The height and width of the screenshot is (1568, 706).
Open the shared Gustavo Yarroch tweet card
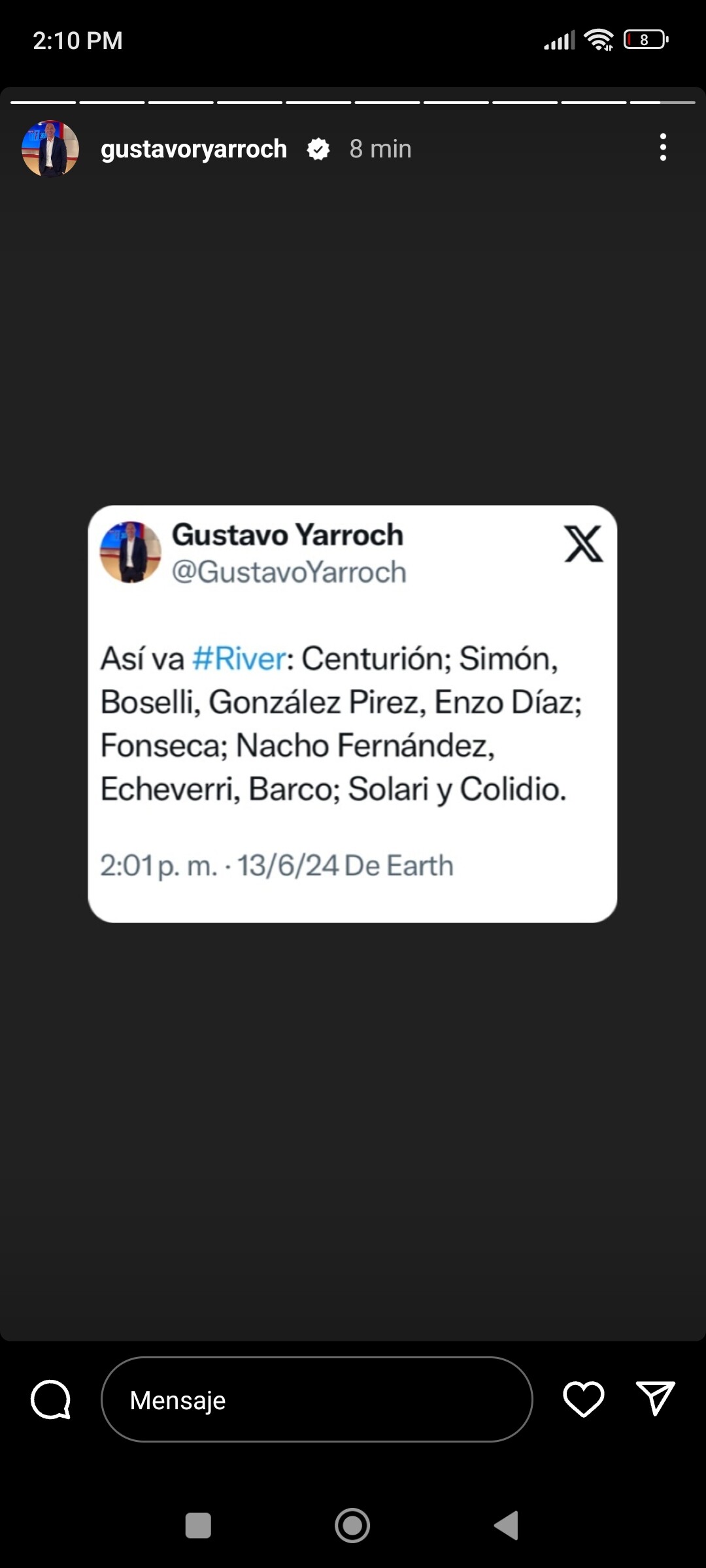[x=352, y=713]
